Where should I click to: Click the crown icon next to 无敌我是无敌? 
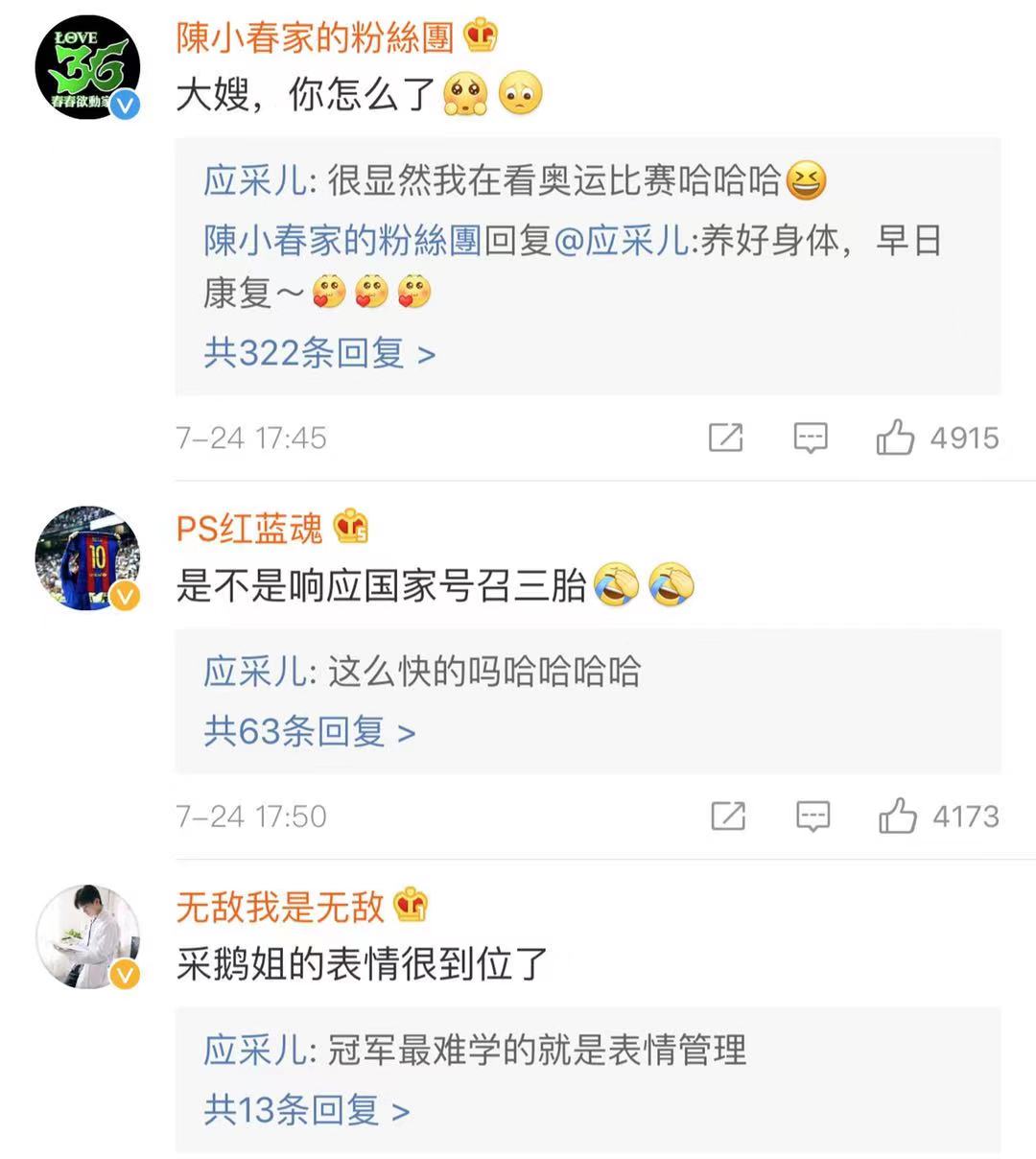click(412, 905)
